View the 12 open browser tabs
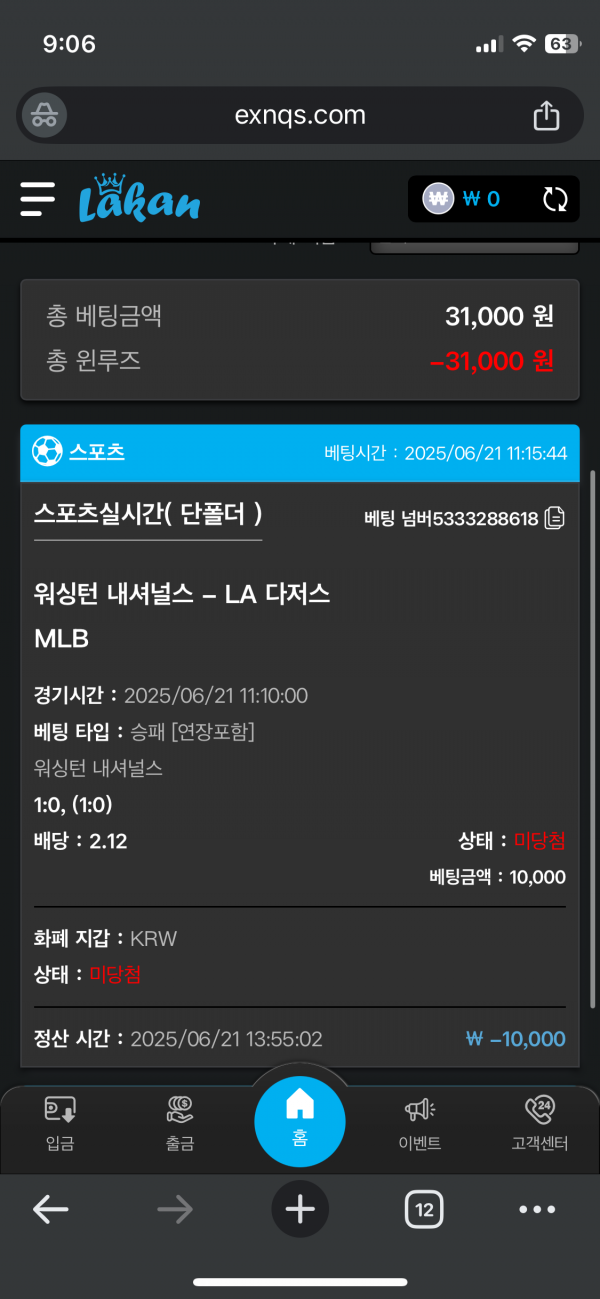The height and width of the screenshot is (1299, 600). [x=424, y=1210]
